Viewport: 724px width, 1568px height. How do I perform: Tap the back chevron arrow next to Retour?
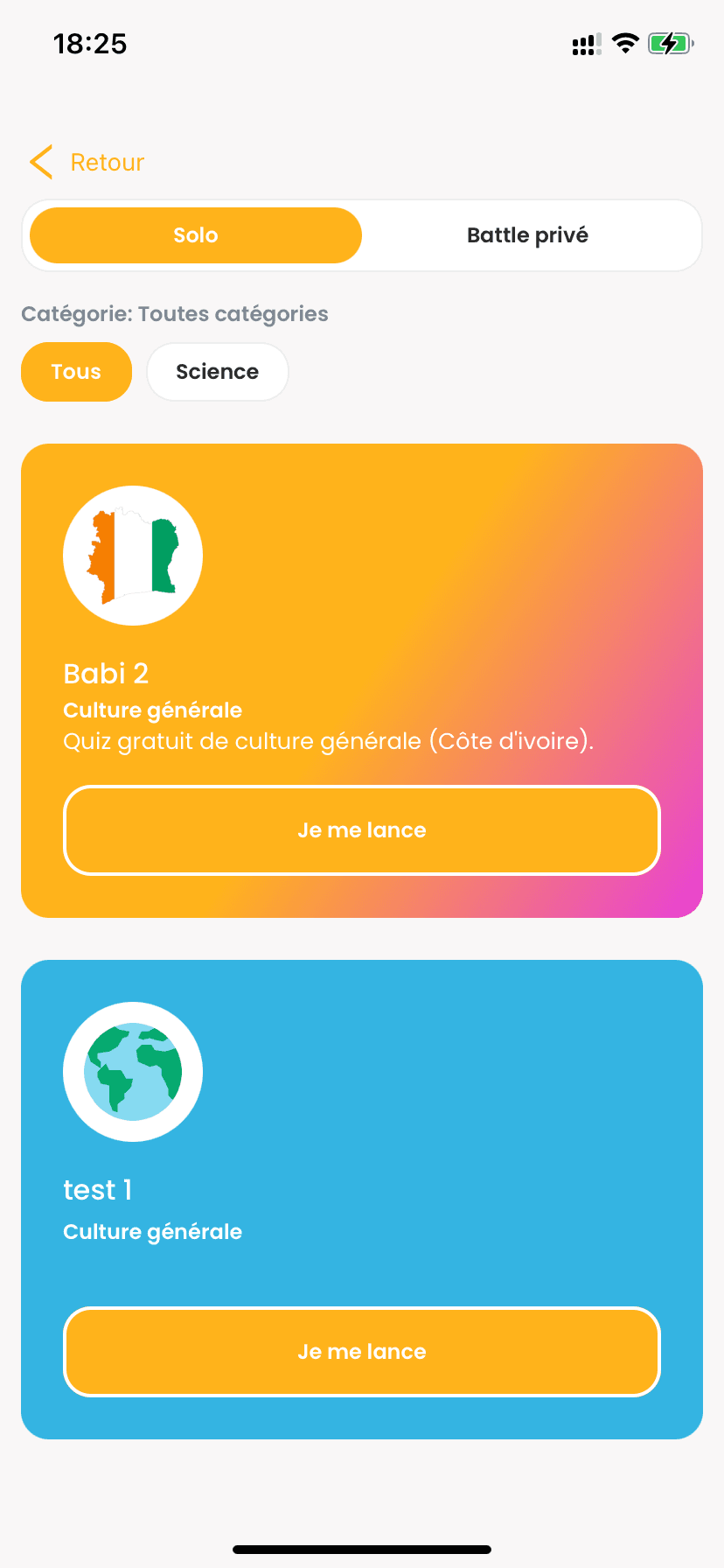pos(40,162)
